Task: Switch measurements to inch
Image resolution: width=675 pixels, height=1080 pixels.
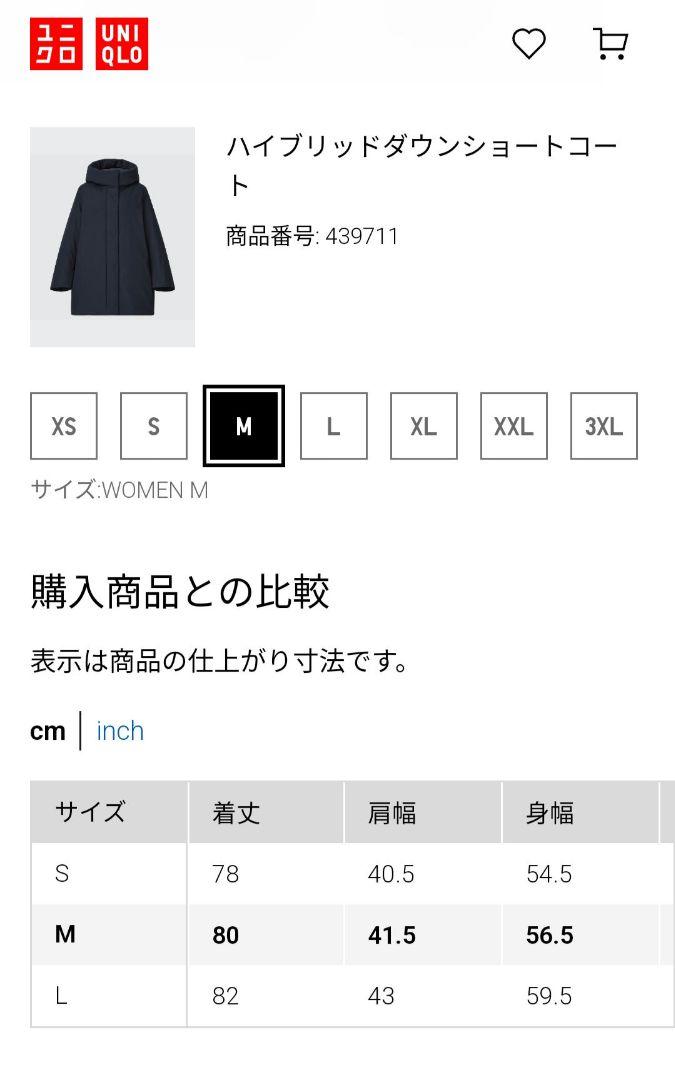Action: 120,731
